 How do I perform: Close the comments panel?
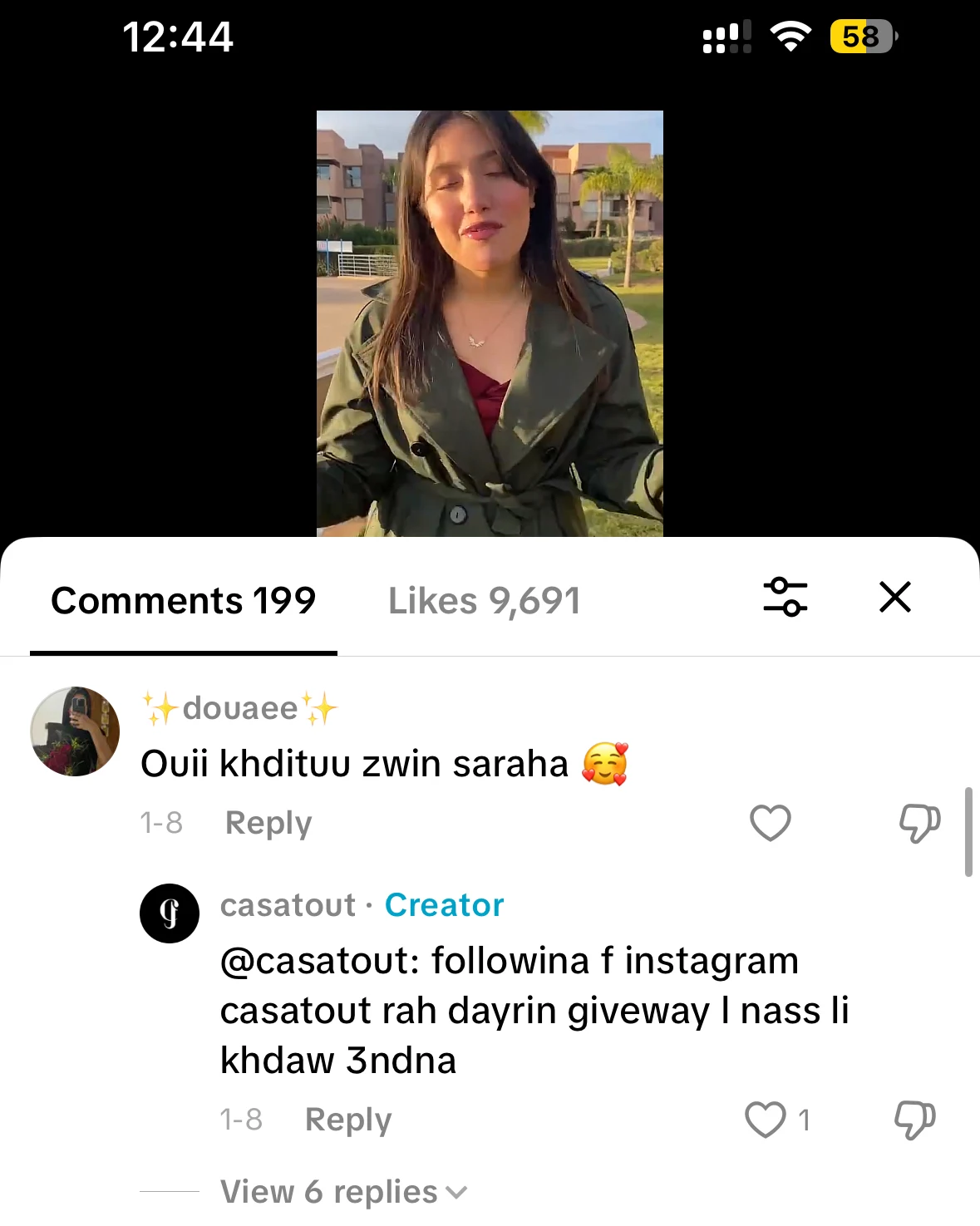[895, 598]
